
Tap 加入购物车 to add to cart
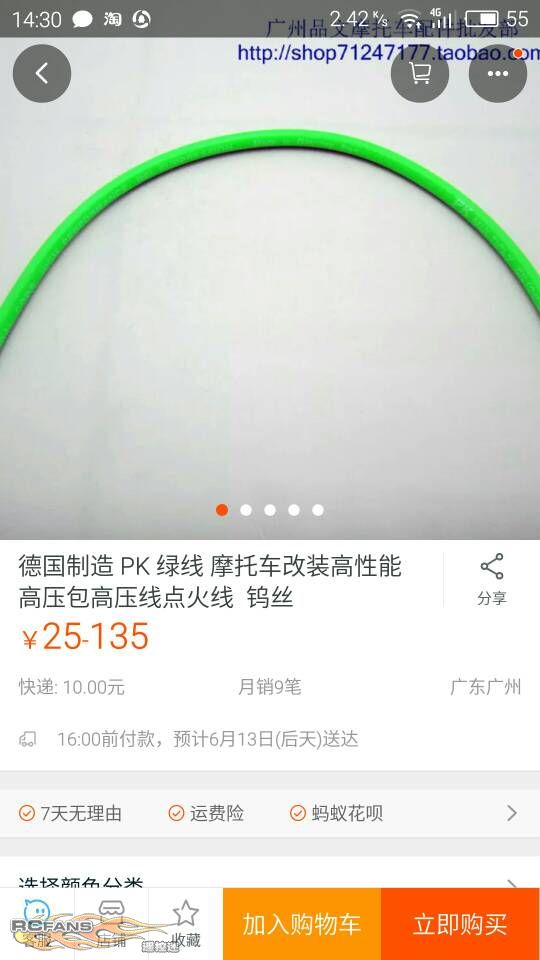coord(302,924)
